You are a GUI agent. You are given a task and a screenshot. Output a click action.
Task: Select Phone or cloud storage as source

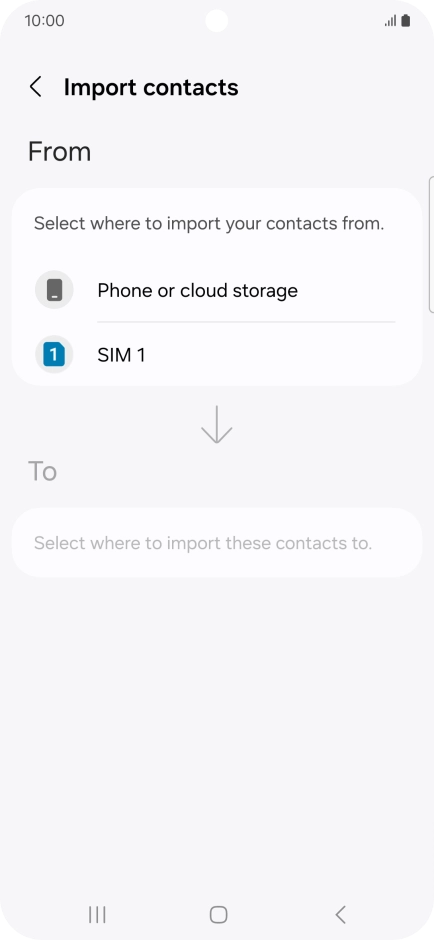coord(216,290)
